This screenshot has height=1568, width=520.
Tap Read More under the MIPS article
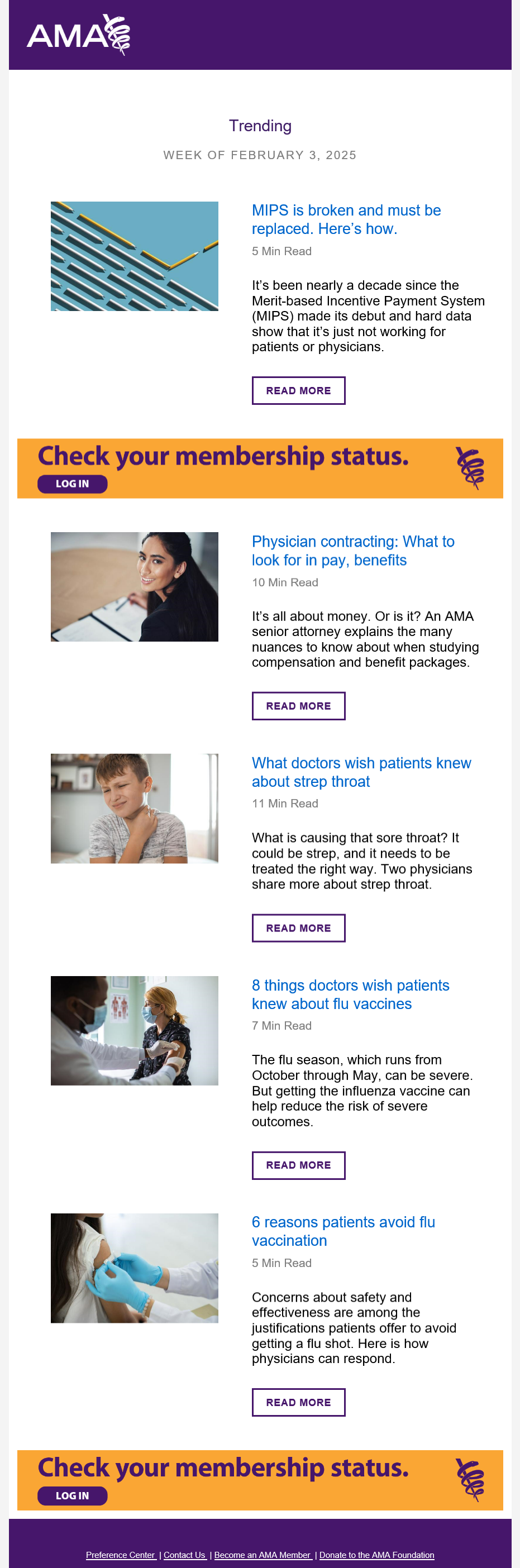click(x=298, y=391)
